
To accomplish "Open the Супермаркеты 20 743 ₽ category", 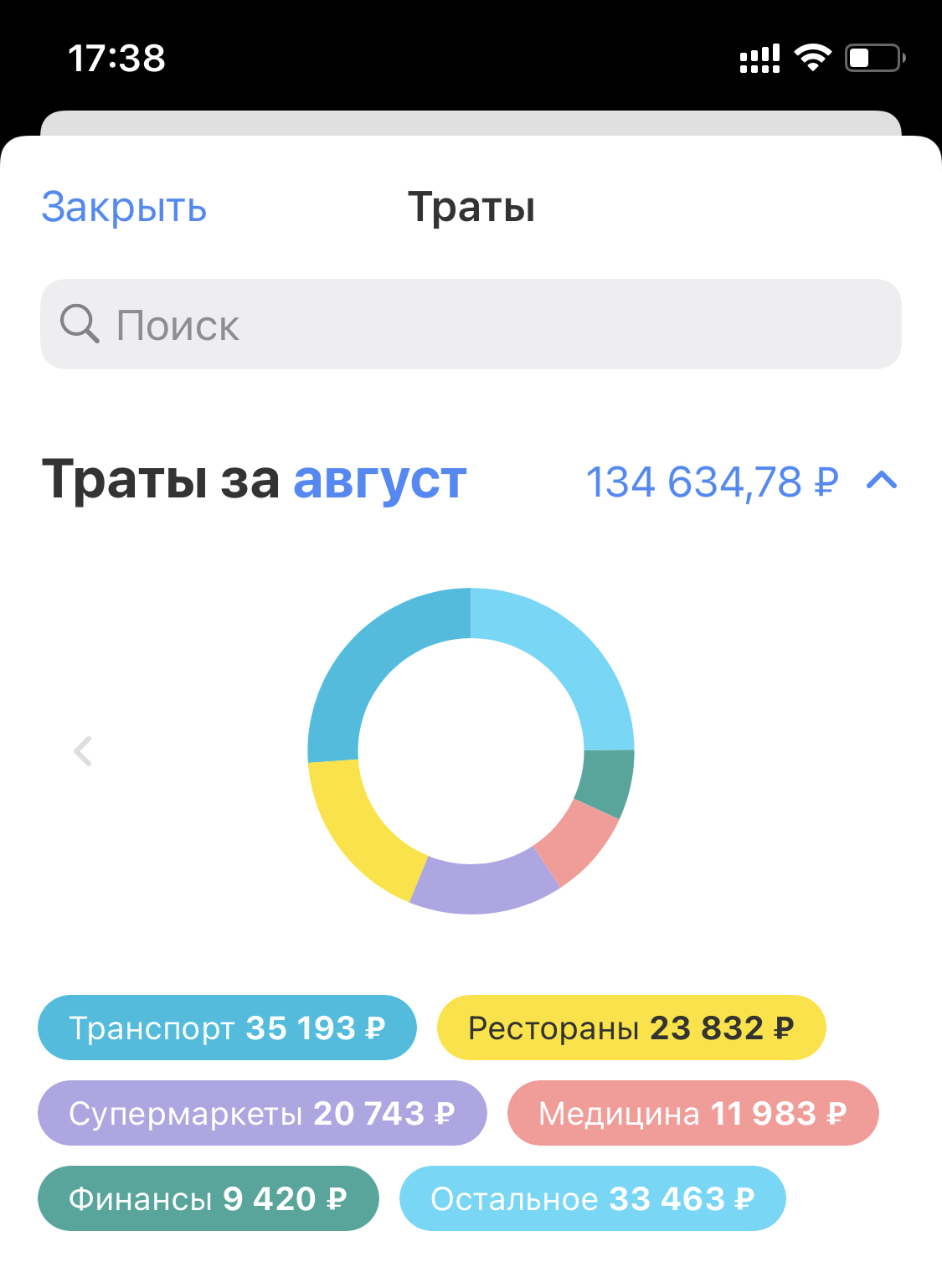I will pos(262,1113).
